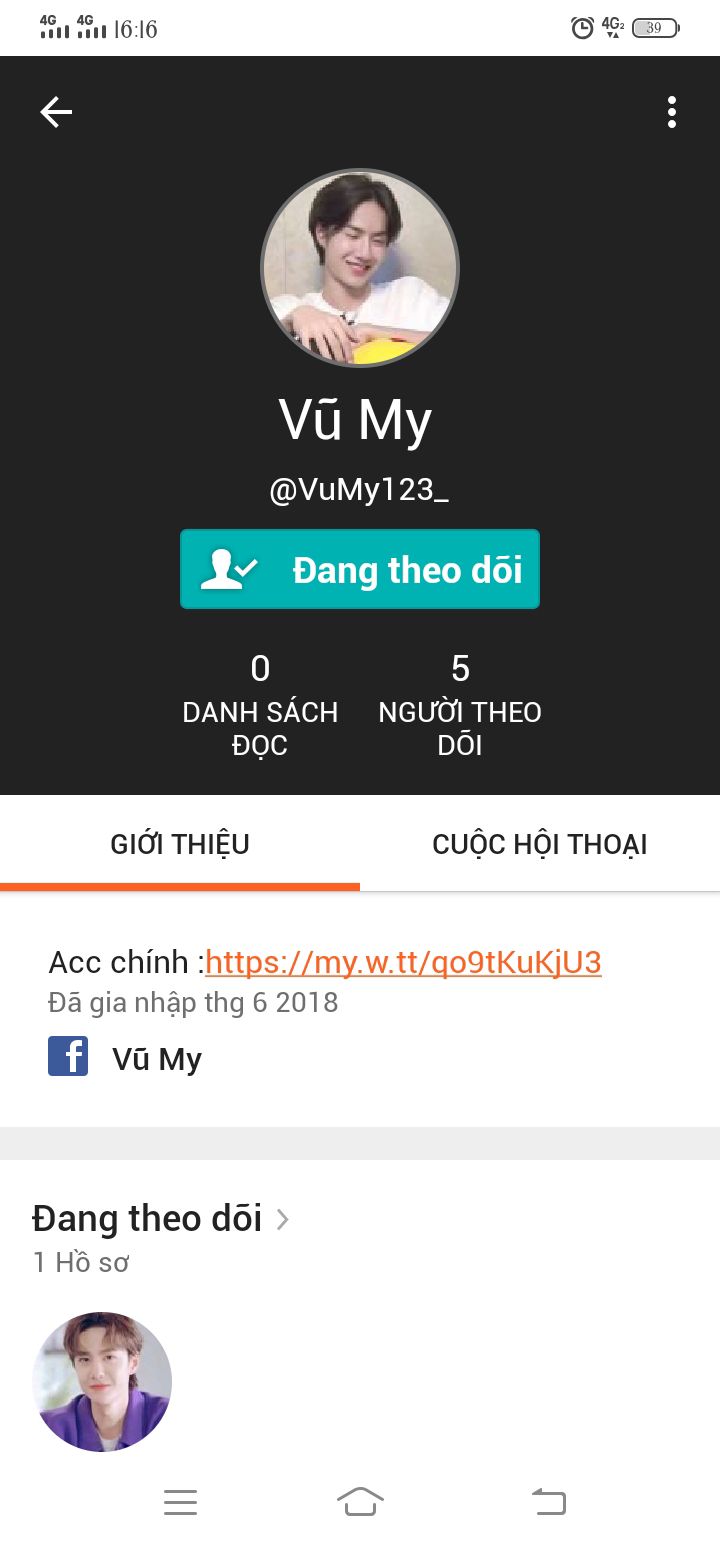
Task: Open the my.w.tt Acc chính link
Action: tap(403, 962)
